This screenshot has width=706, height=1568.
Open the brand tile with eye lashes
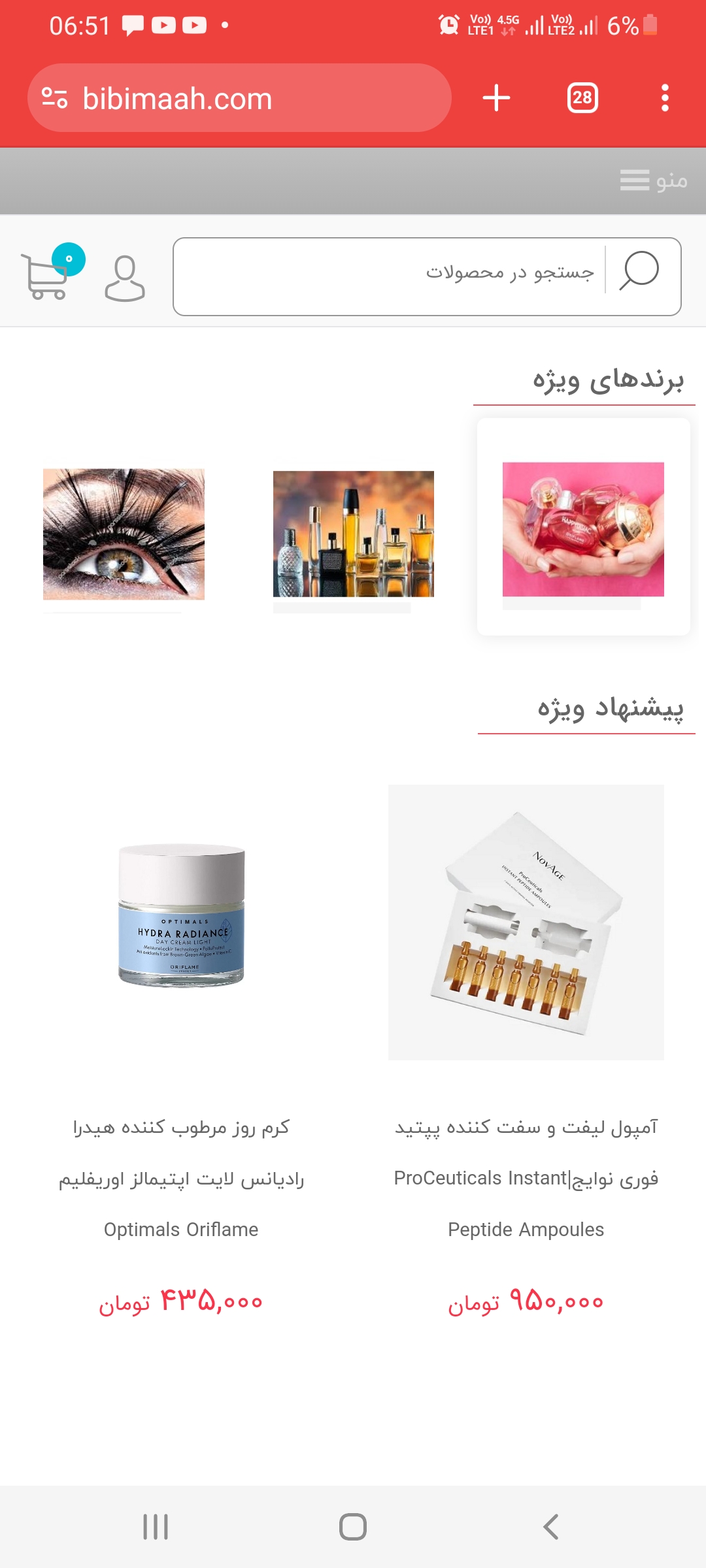click(x=124, y=534)
